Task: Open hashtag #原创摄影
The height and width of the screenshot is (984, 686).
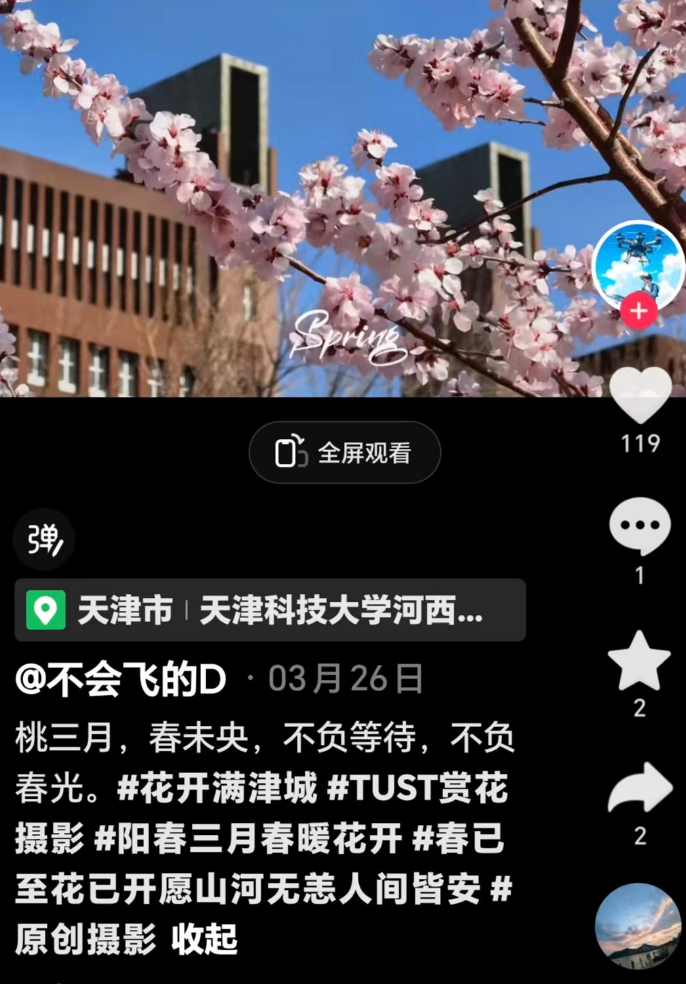Action: (x=85, y=939)
